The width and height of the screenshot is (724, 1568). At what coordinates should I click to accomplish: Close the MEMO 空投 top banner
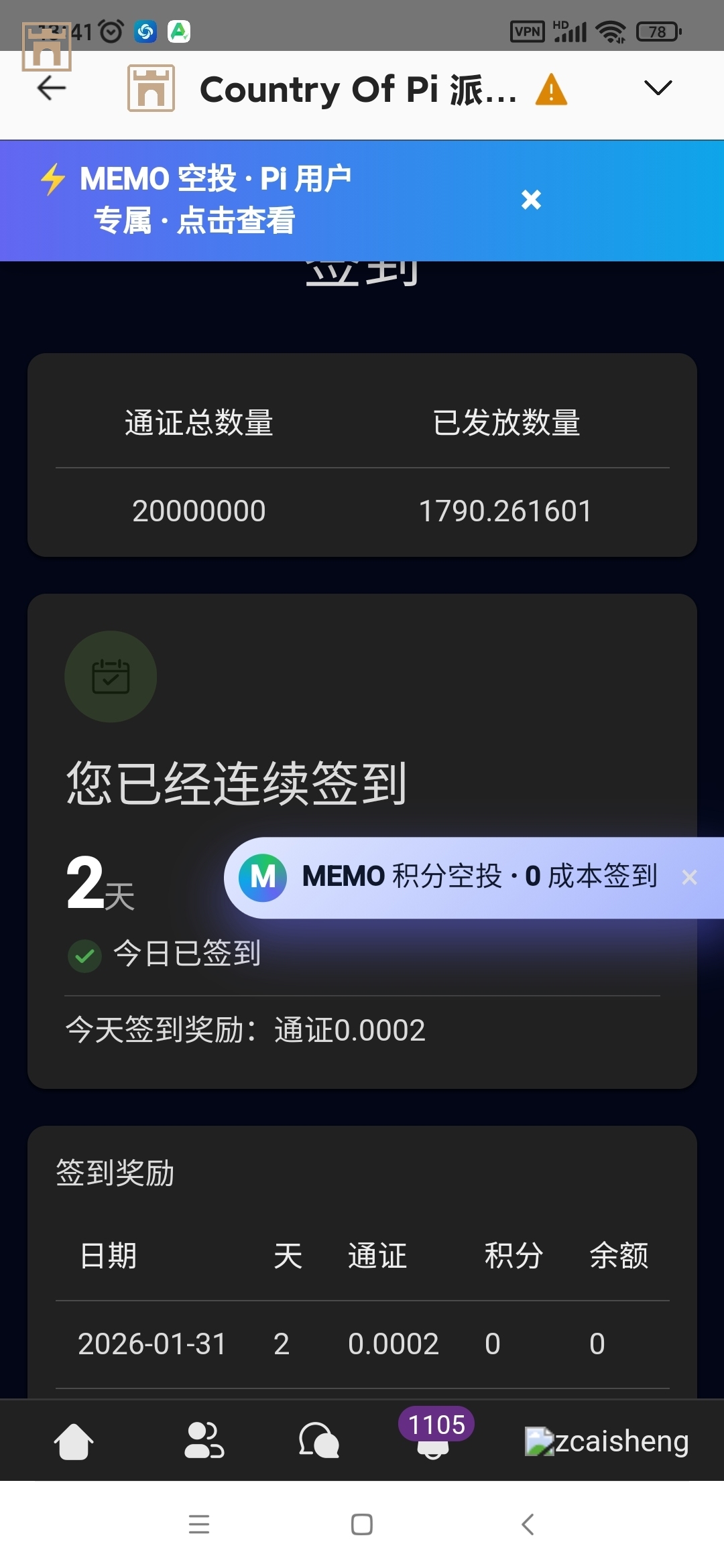click(531, 199)
